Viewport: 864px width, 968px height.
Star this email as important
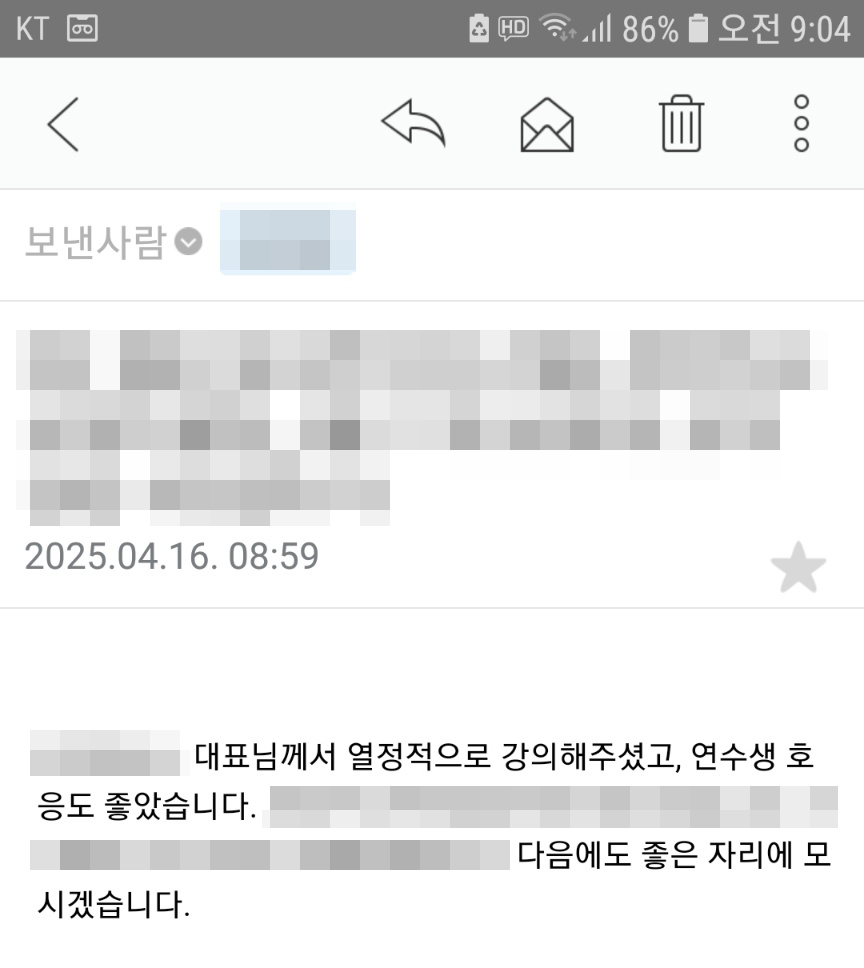[x=798, y=570]
